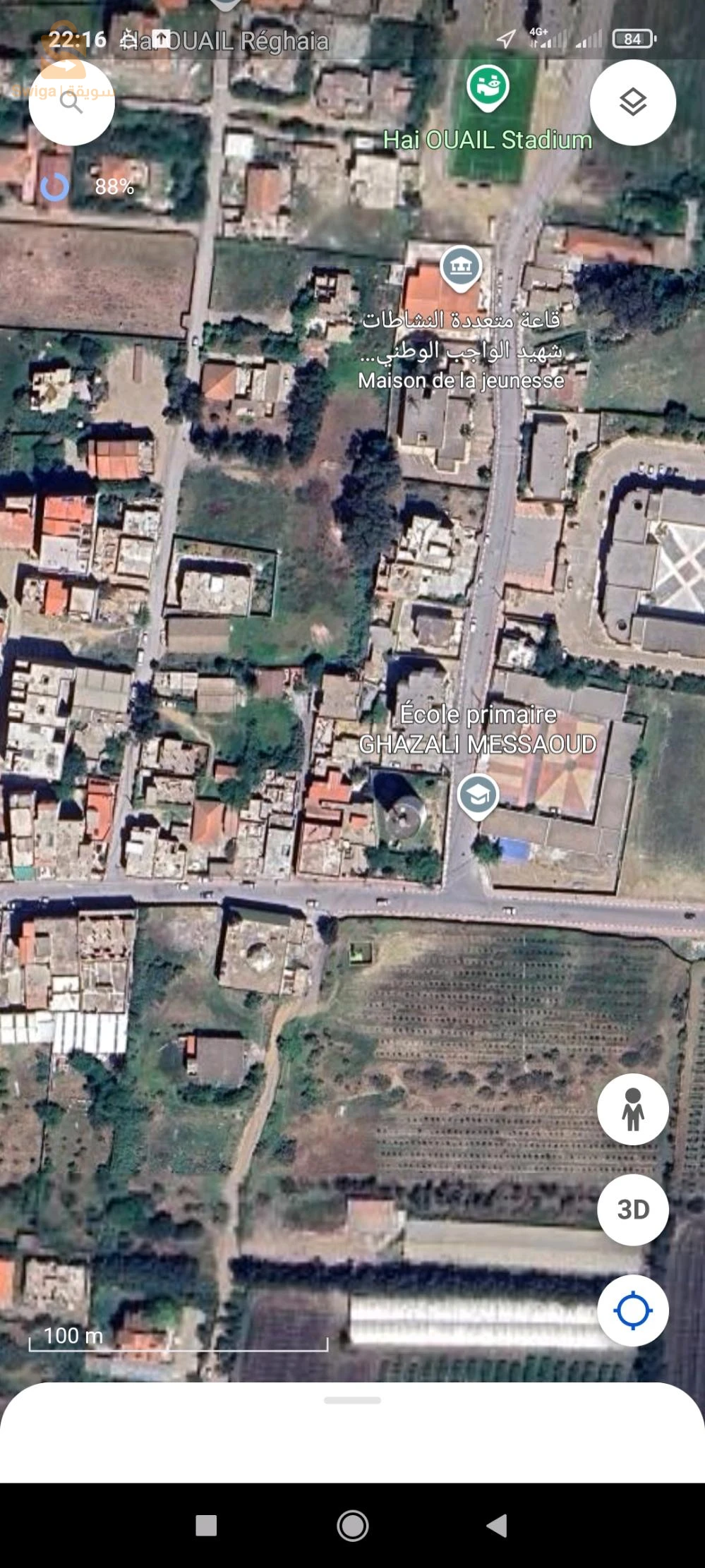Open the map search button
Image resolution: width=705 pixels, height=1568 pixels.
coord(71,102)
